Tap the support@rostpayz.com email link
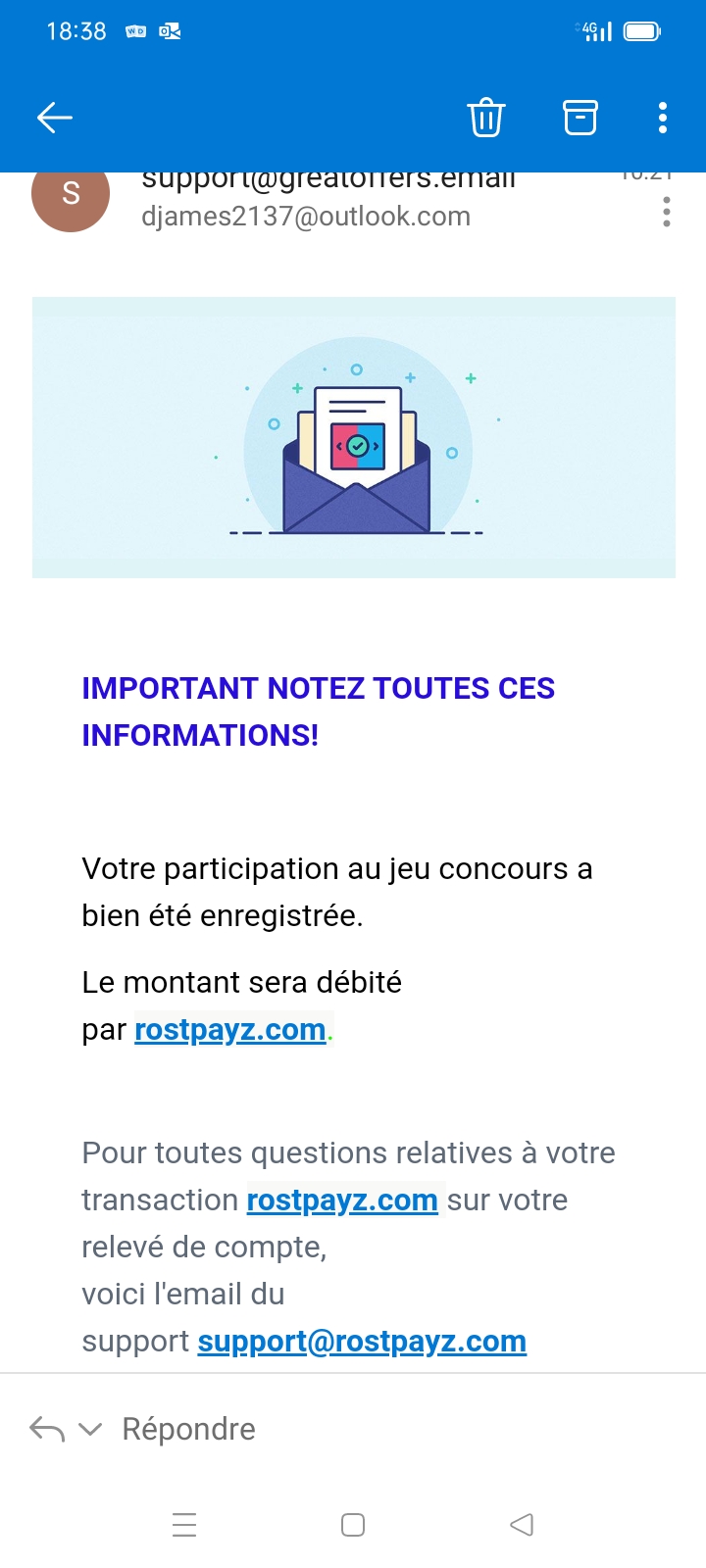The height and width of the screenshot is (1568, 706). click(362, 1342)
